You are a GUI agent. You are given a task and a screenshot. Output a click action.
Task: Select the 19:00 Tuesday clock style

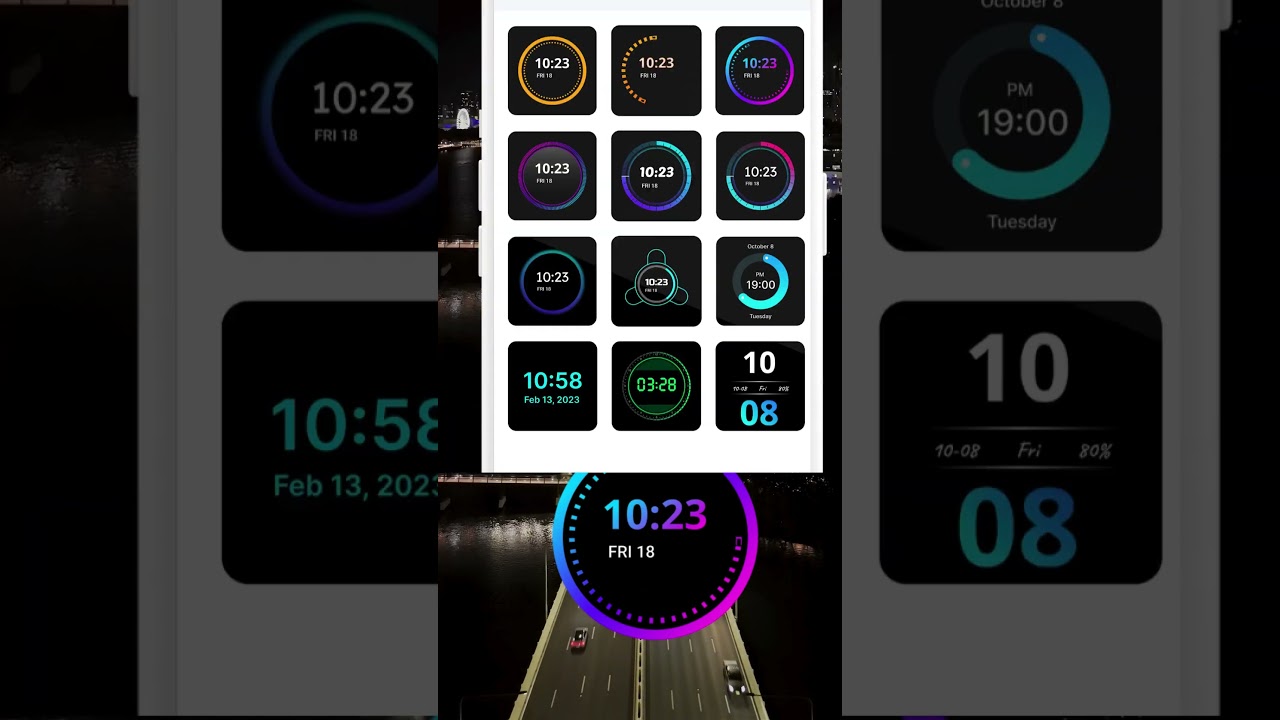pyautogui.click(x=760, y=281)
